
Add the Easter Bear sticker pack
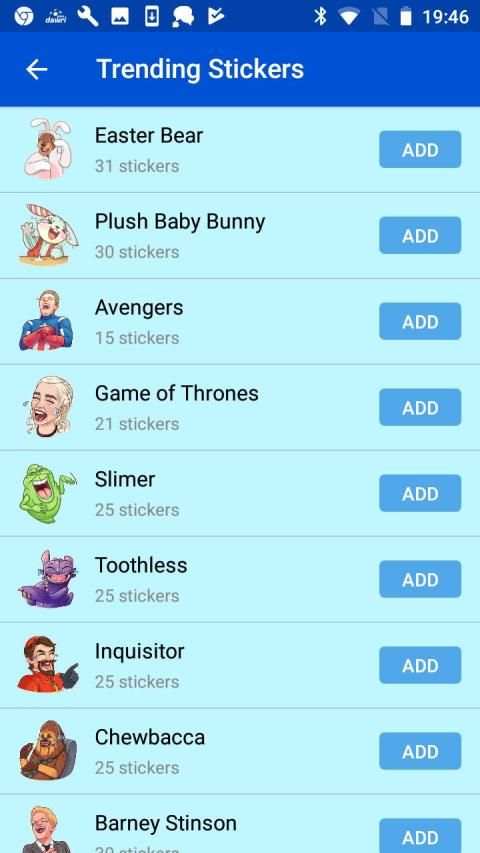tap(420, 150)
